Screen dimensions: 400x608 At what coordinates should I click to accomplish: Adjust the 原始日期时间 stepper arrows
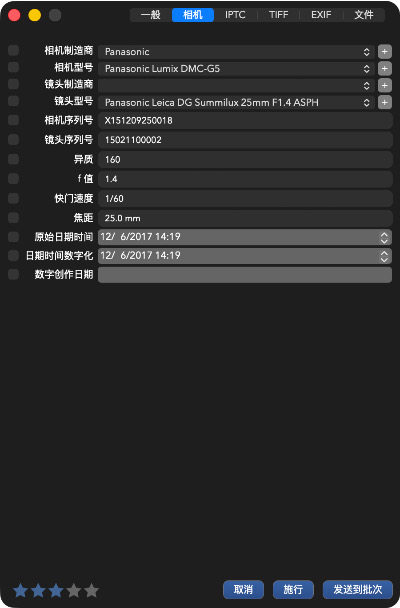point(384,237)
